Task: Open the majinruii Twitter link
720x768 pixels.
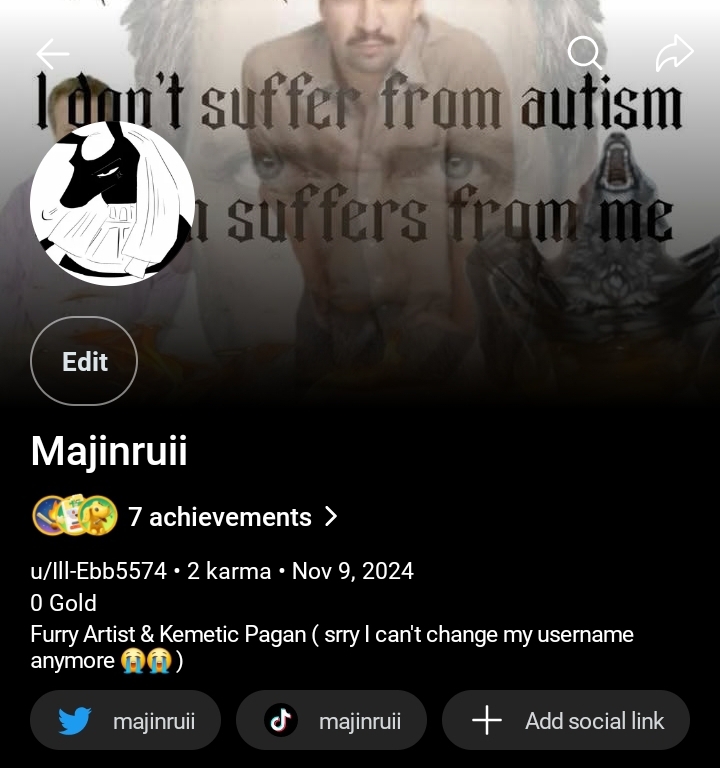Action: [125, 720]
